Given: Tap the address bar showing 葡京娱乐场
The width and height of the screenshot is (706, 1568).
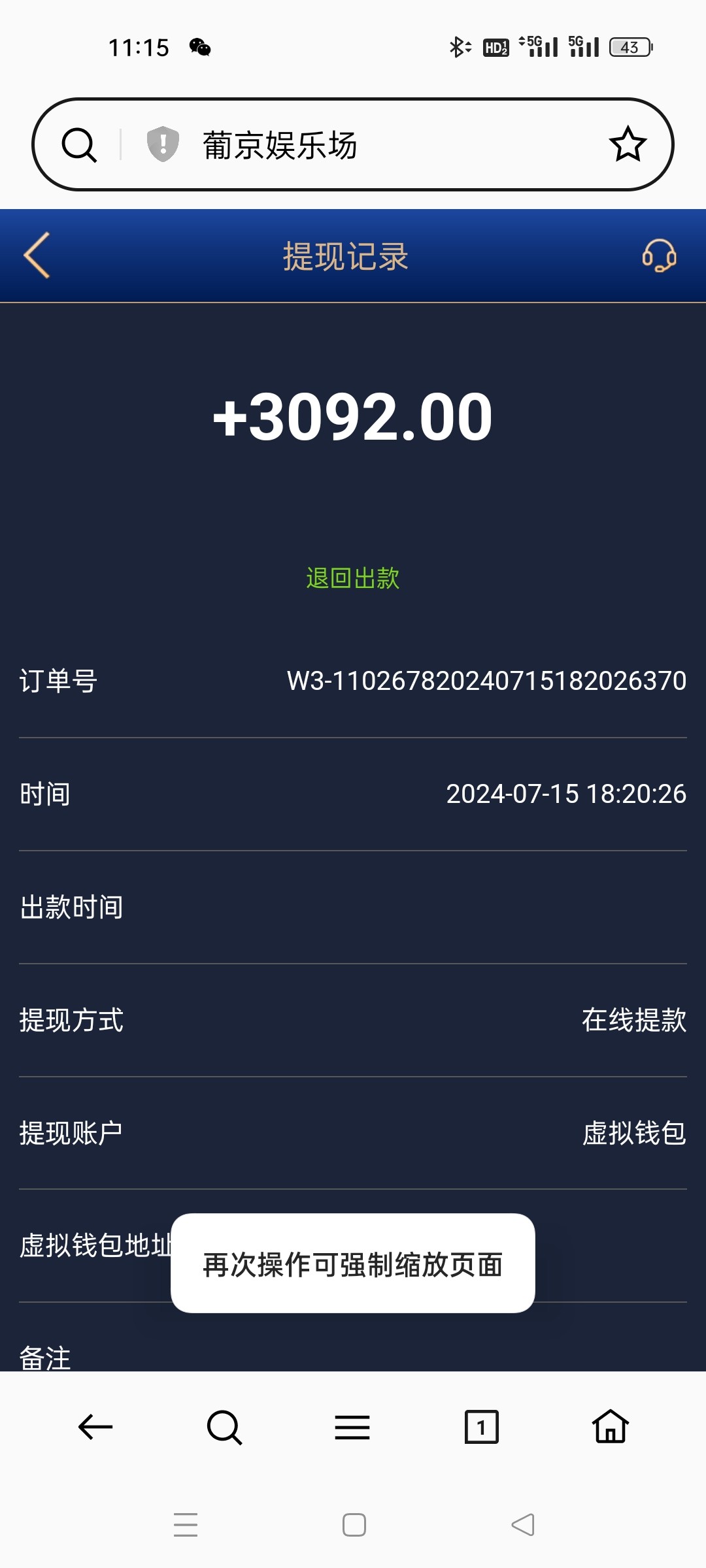Looking at the screenshot, I should pos(366,145).
